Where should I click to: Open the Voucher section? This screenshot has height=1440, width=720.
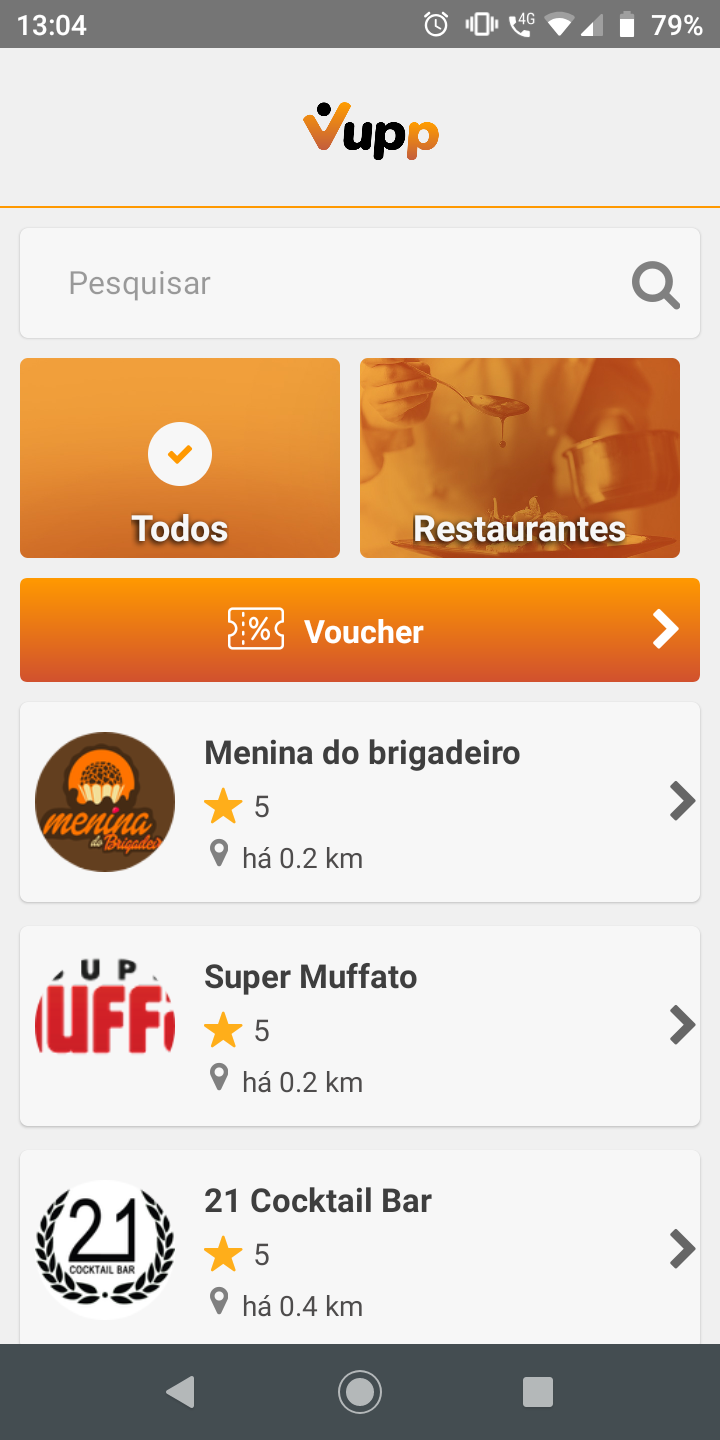(360, 630)
